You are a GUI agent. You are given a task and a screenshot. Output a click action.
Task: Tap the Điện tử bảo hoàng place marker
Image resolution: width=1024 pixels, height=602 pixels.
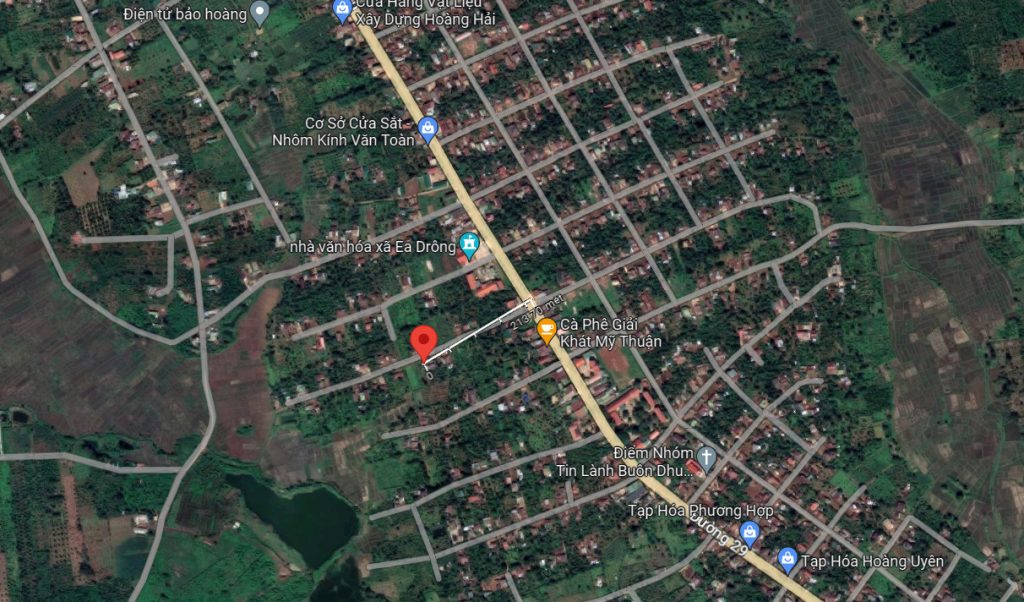260,13
